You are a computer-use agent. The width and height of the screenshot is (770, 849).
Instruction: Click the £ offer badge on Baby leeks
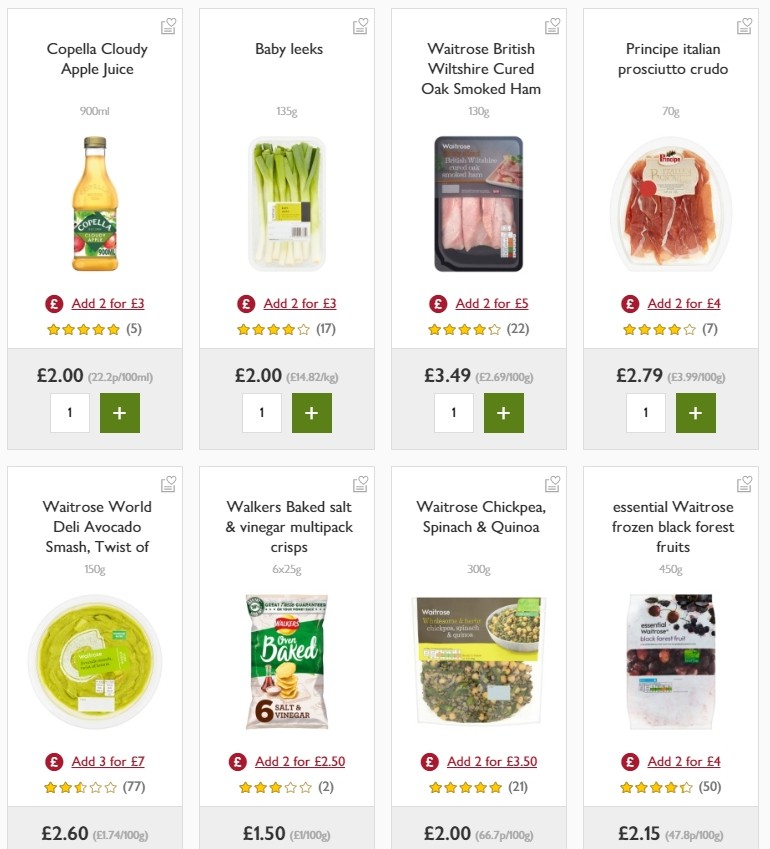tap(246, 303)
